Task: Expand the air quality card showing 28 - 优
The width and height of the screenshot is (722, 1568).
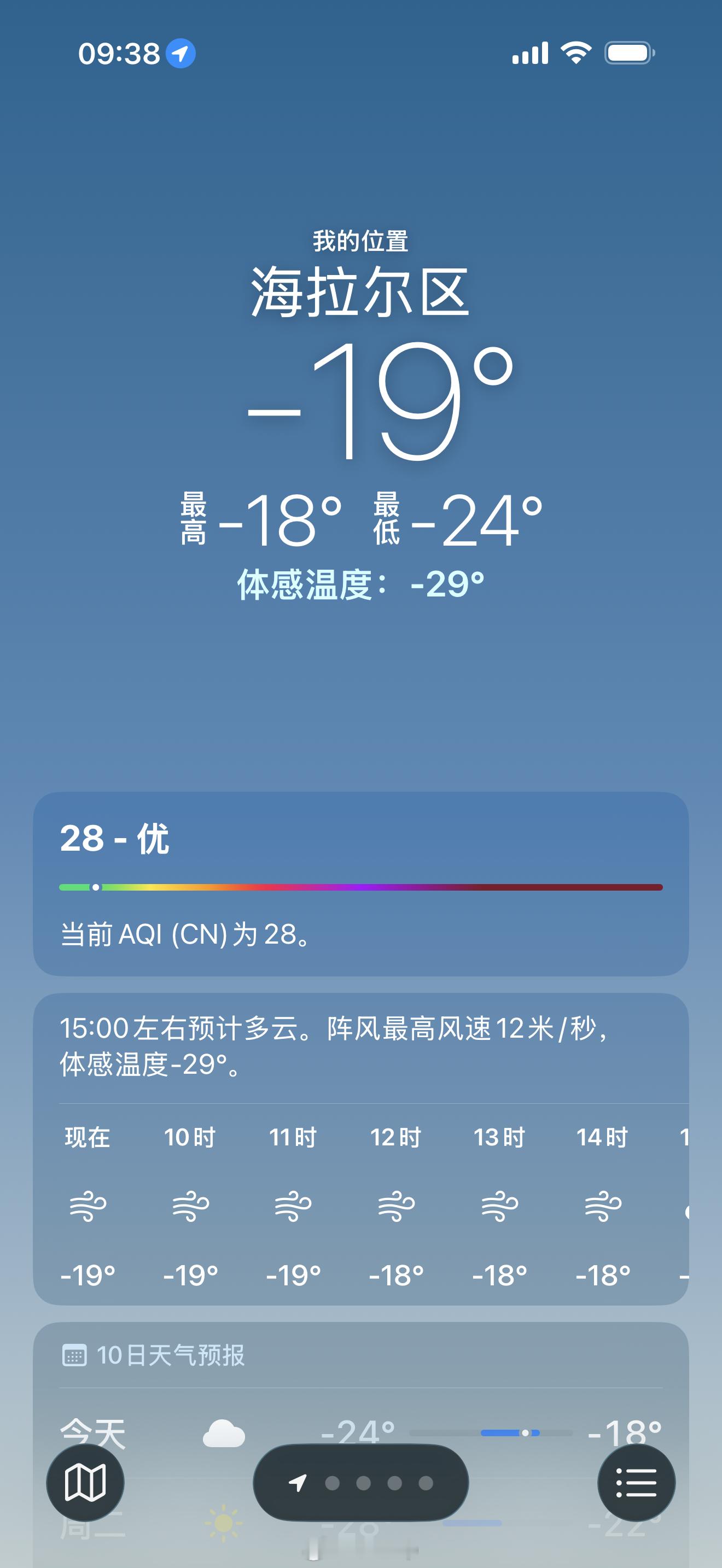Action: (361, 882)
